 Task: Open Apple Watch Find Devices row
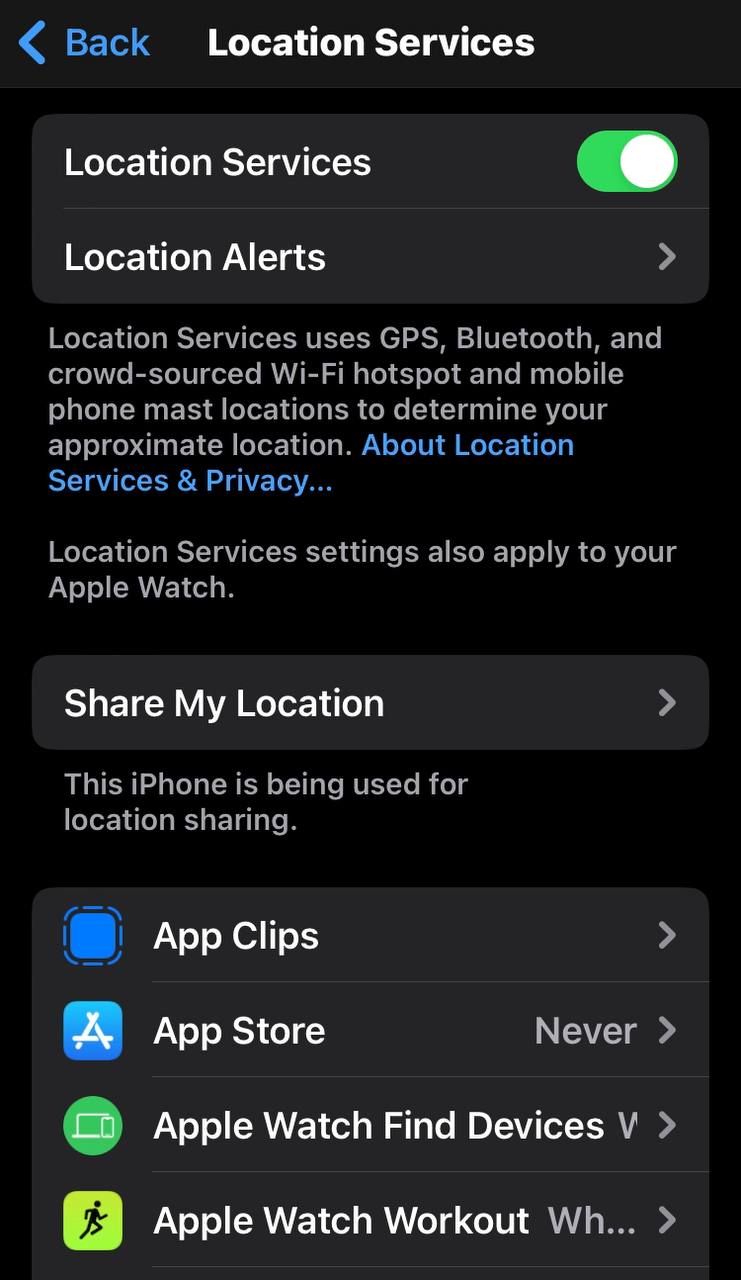coord(370,1125)
